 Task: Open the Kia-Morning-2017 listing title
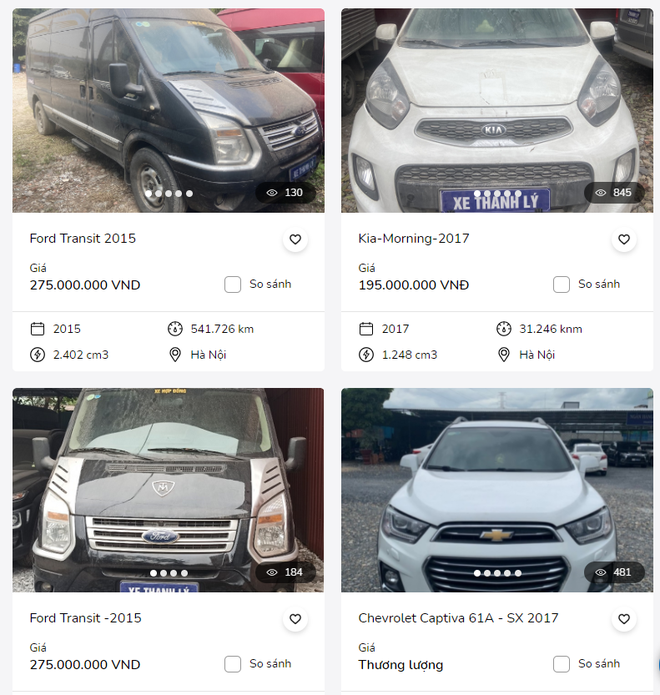[x=413, y=239]
